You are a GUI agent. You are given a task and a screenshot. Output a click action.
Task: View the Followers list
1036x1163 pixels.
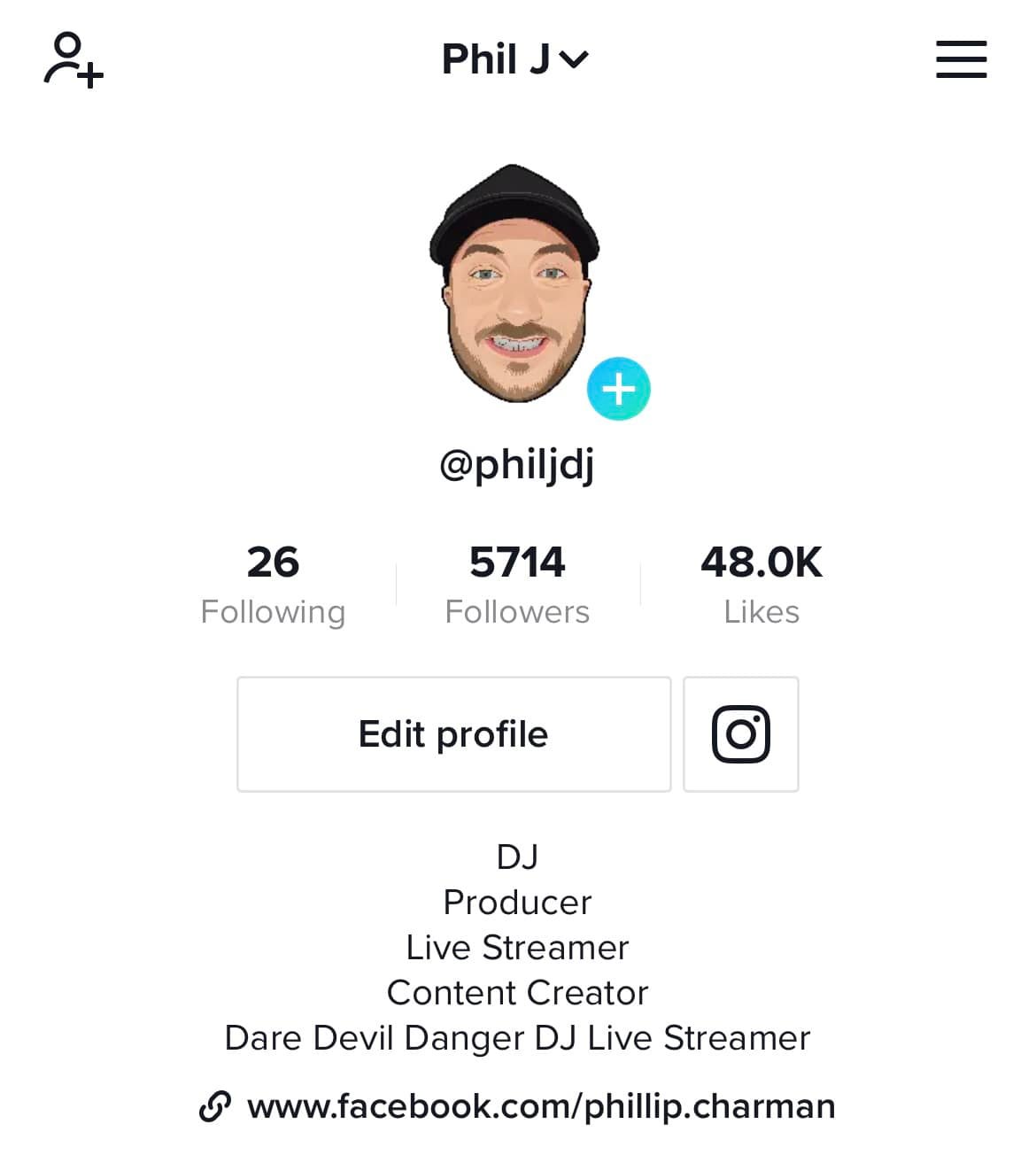[517, 585]
